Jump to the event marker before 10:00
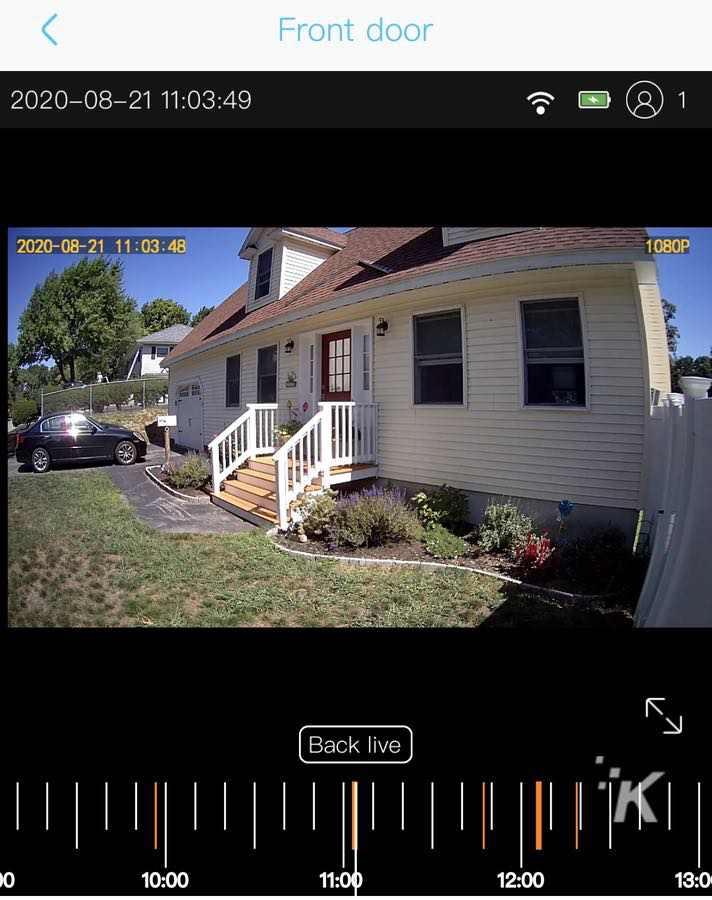Screen dimensions: 712x900 tap(156, 815)
